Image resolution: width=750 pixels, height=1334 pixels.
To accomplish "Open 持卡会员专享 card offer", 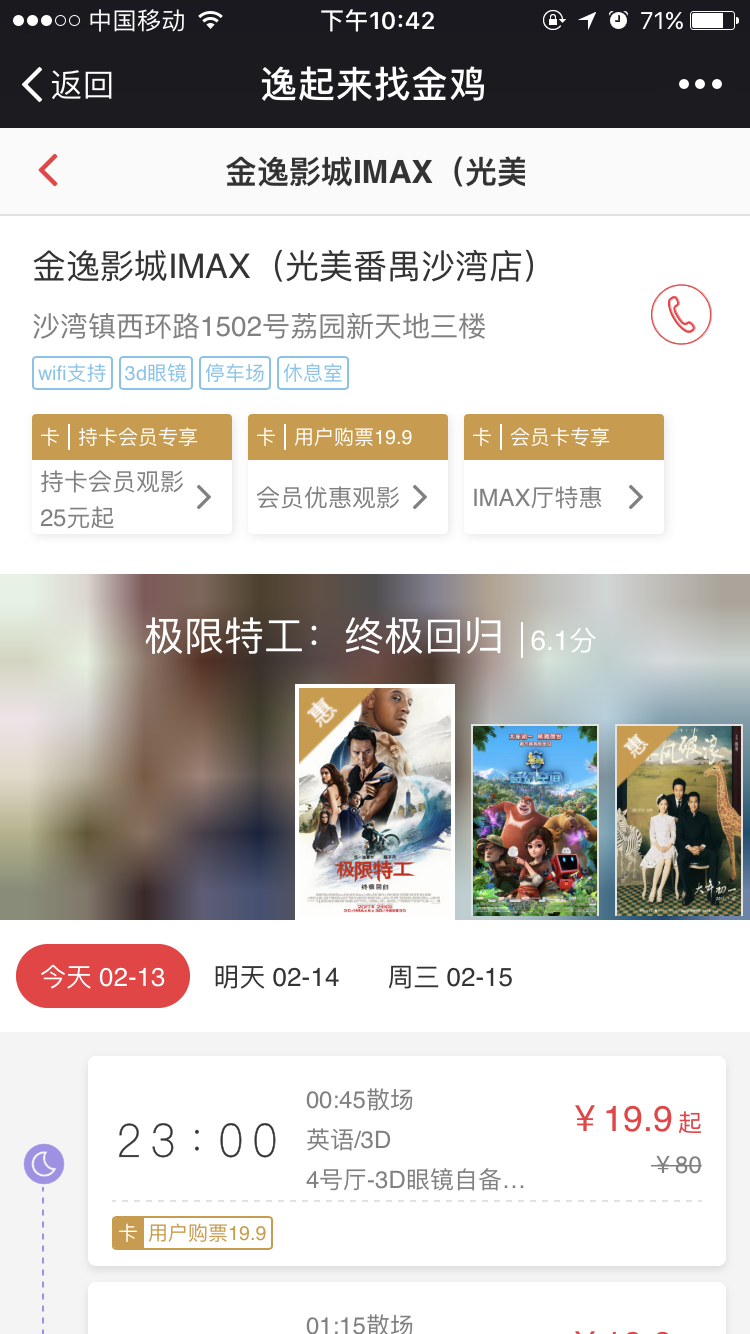I will pos(132,474).
